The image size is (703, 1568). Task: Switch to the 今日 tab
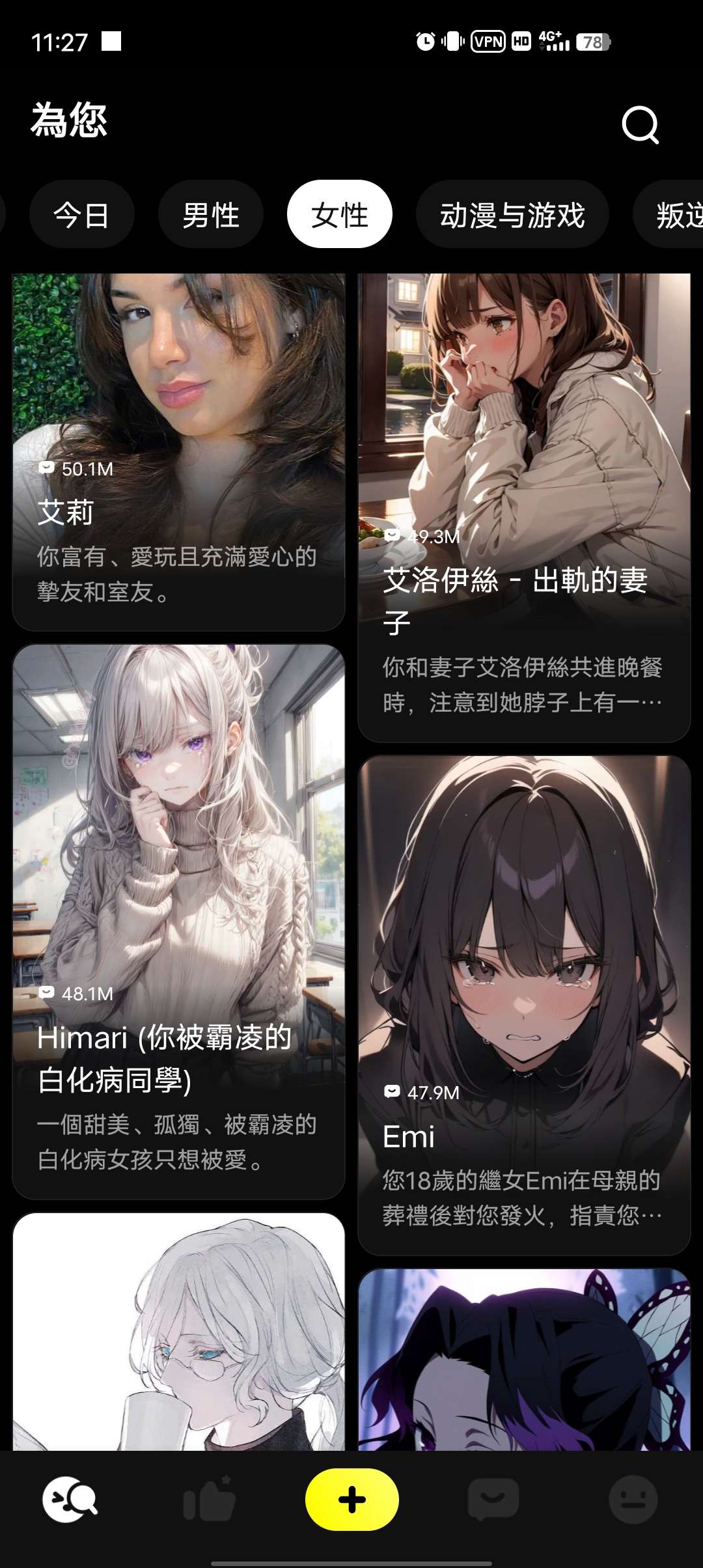pyautogui.click(x=81, y=214)
